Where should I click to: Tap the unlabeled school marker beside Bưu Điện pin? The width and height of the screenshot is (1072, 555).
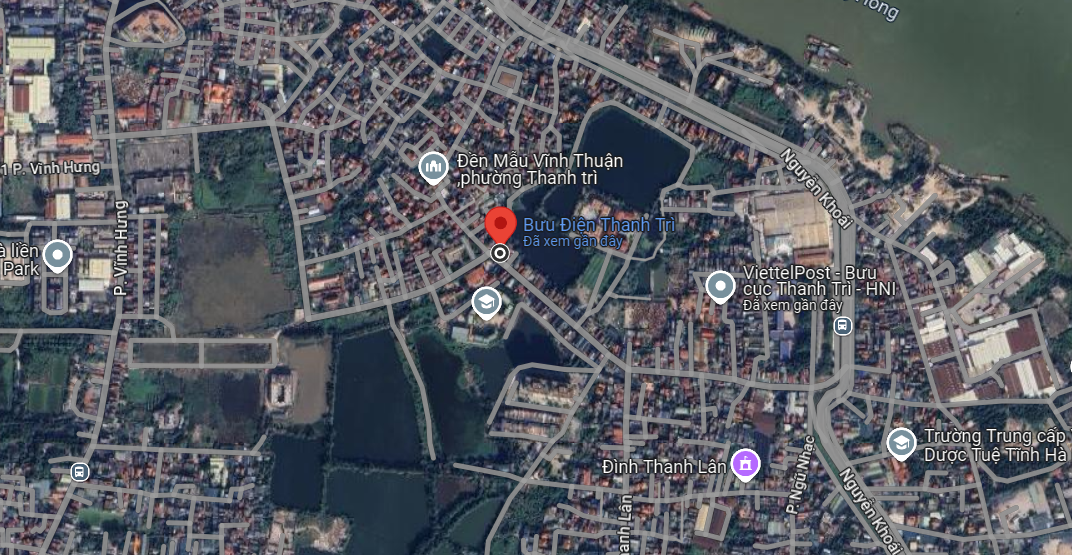pyautogui.click(x=486, y=302)
